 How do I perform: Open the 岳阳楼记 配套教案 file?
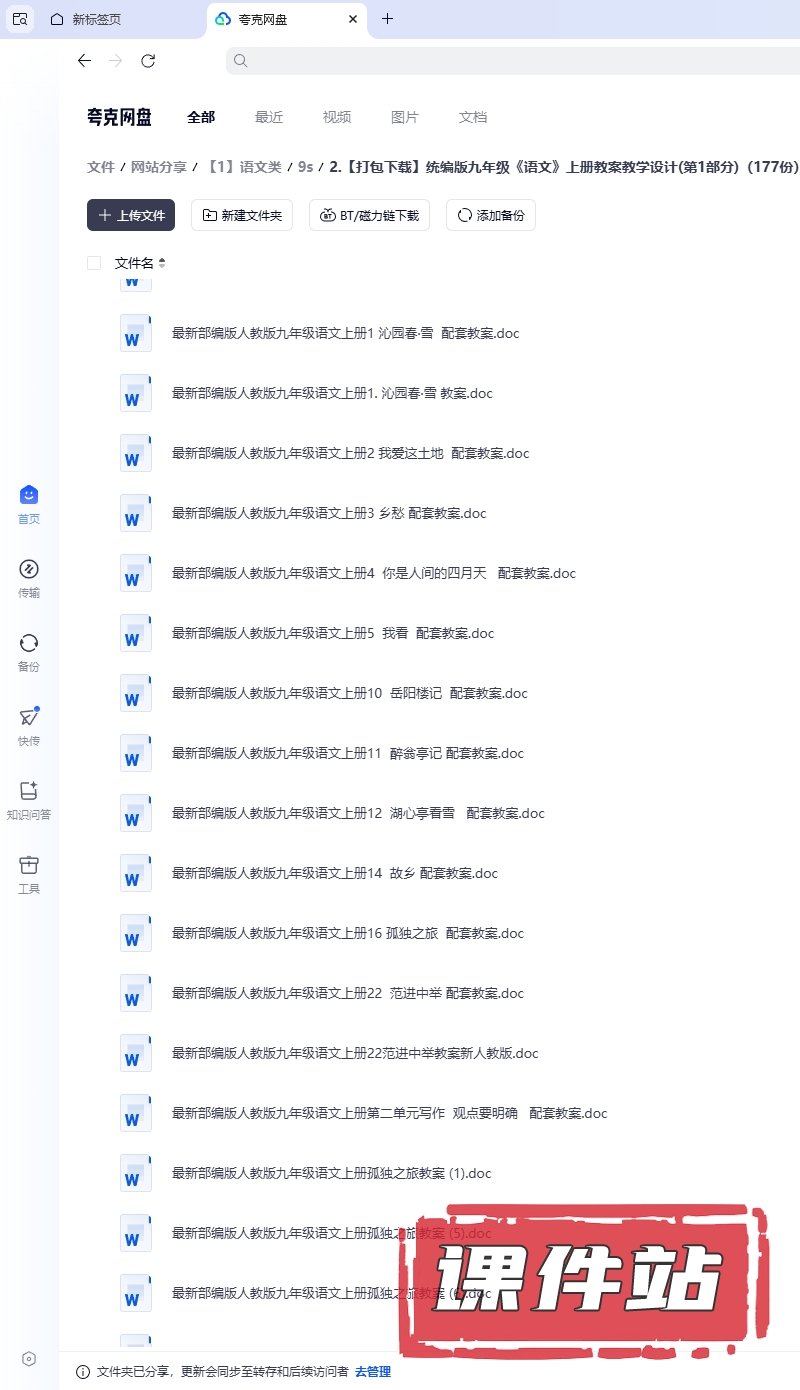click(349, 693)
